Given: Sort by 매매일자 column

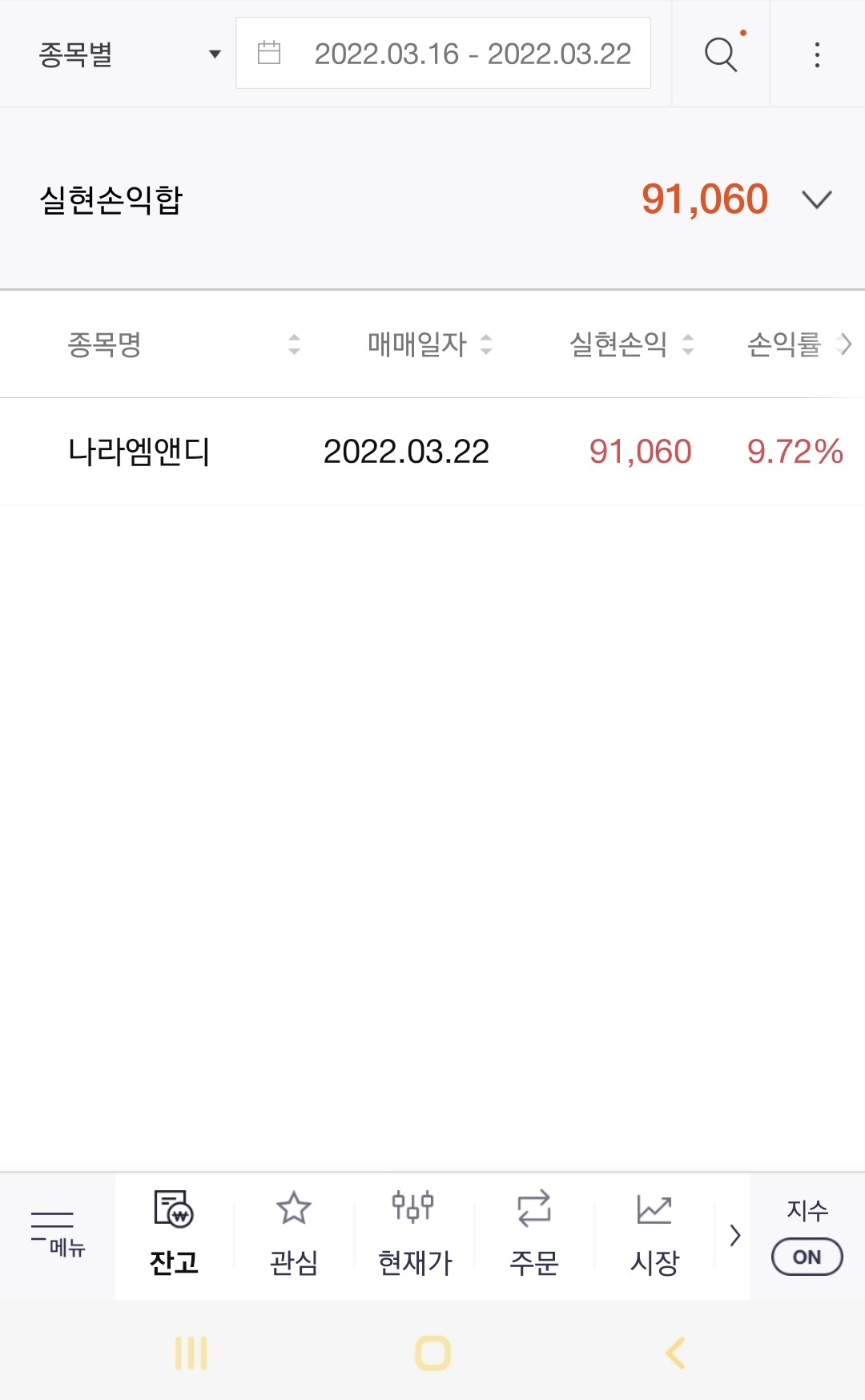Looking at the screenshot, I should pos(429,344).
